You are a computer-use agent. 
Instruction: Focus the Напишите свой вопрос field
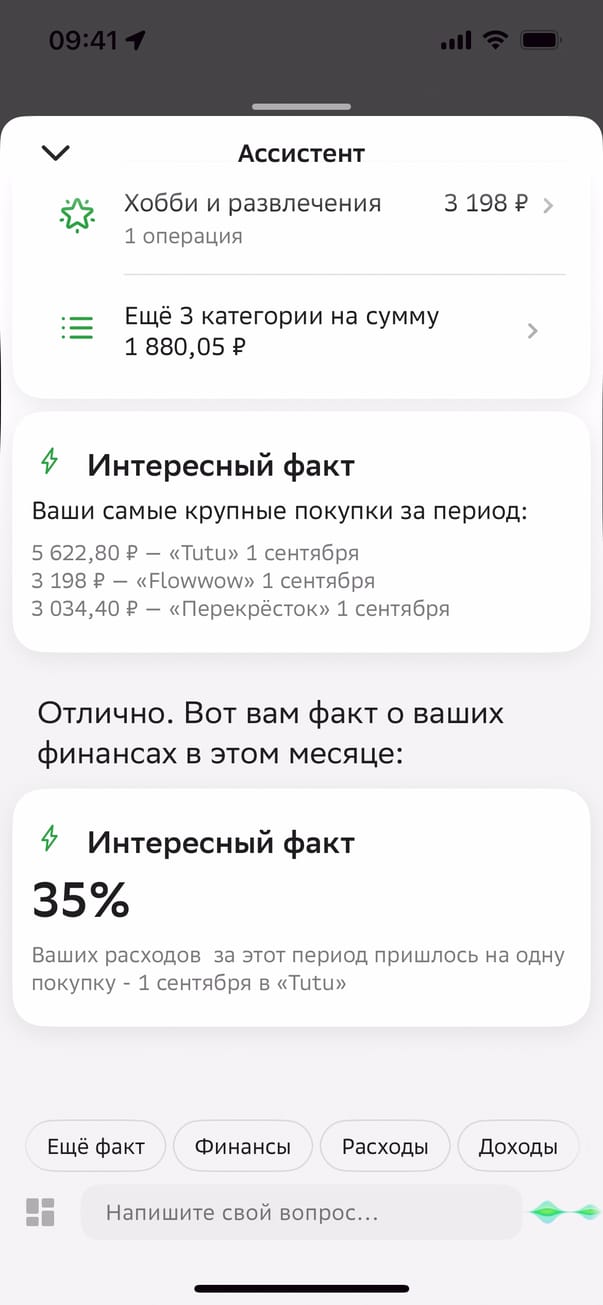point(300,1213)
